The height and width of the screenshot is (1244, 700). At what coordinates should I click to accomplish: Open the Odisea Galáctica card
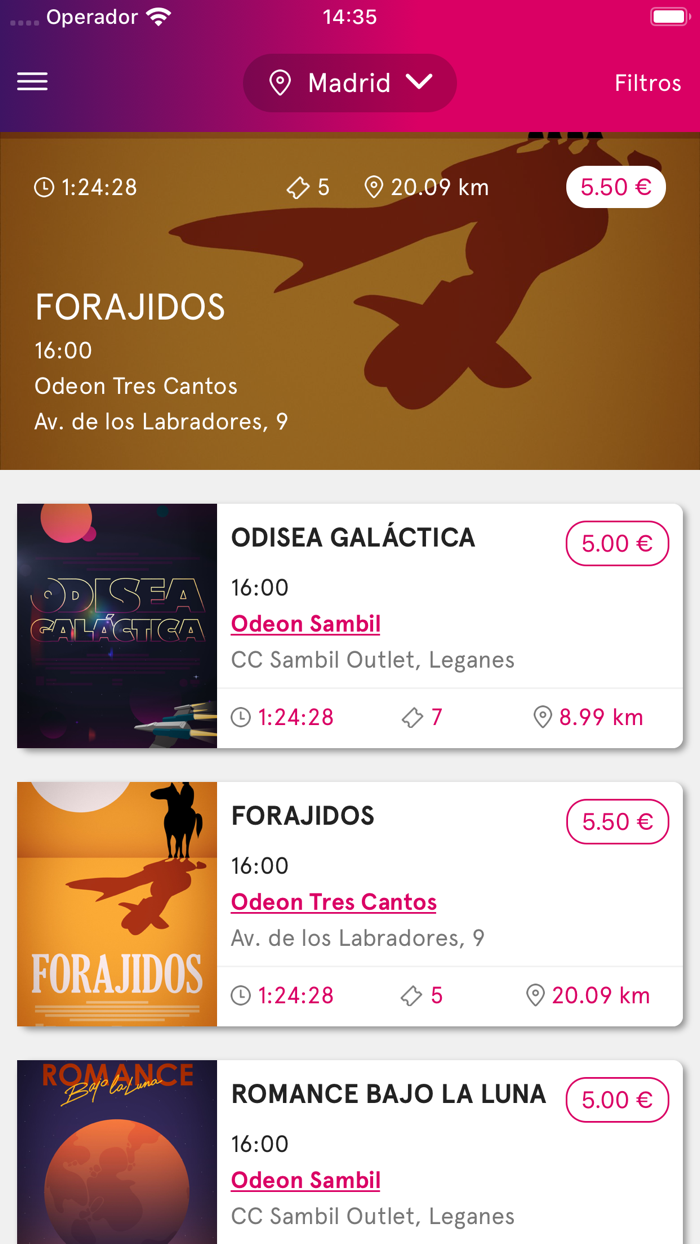coord(350,626)
